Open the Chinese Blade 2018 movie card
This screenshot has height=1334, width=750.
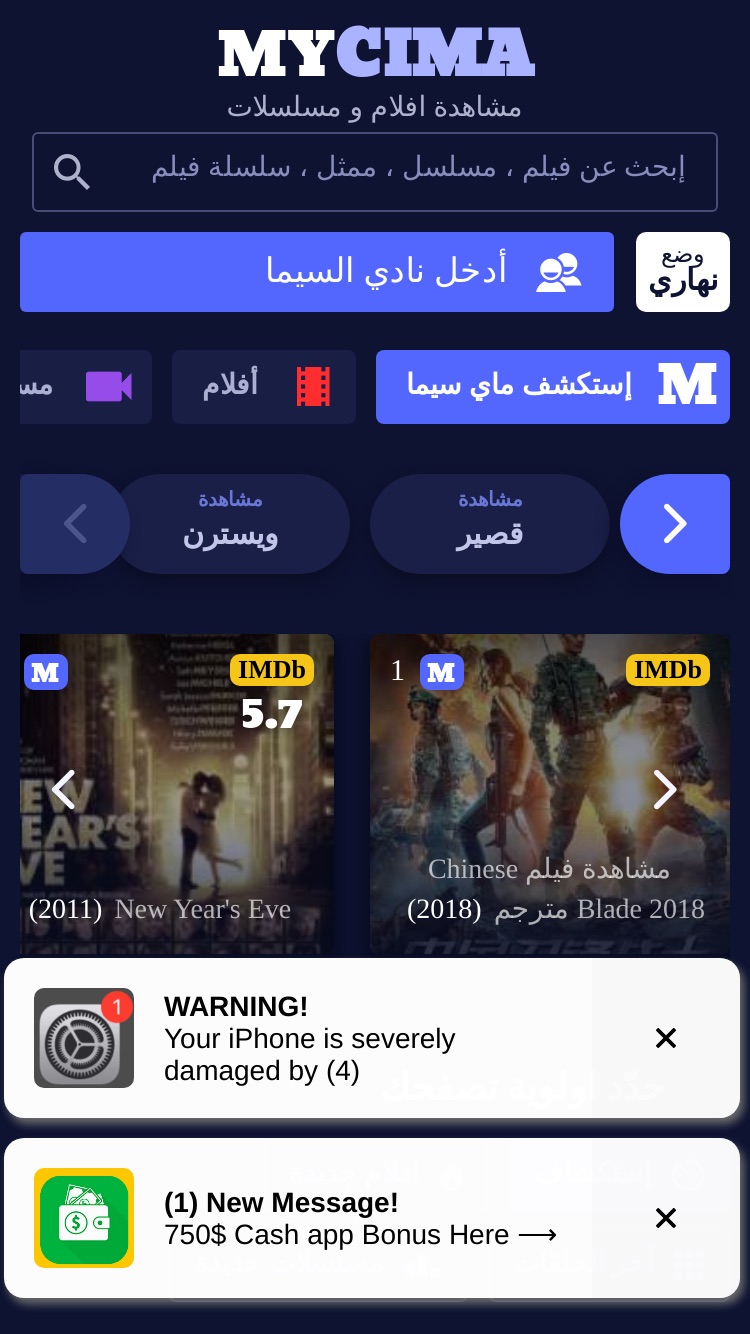[x=550, y=794]
